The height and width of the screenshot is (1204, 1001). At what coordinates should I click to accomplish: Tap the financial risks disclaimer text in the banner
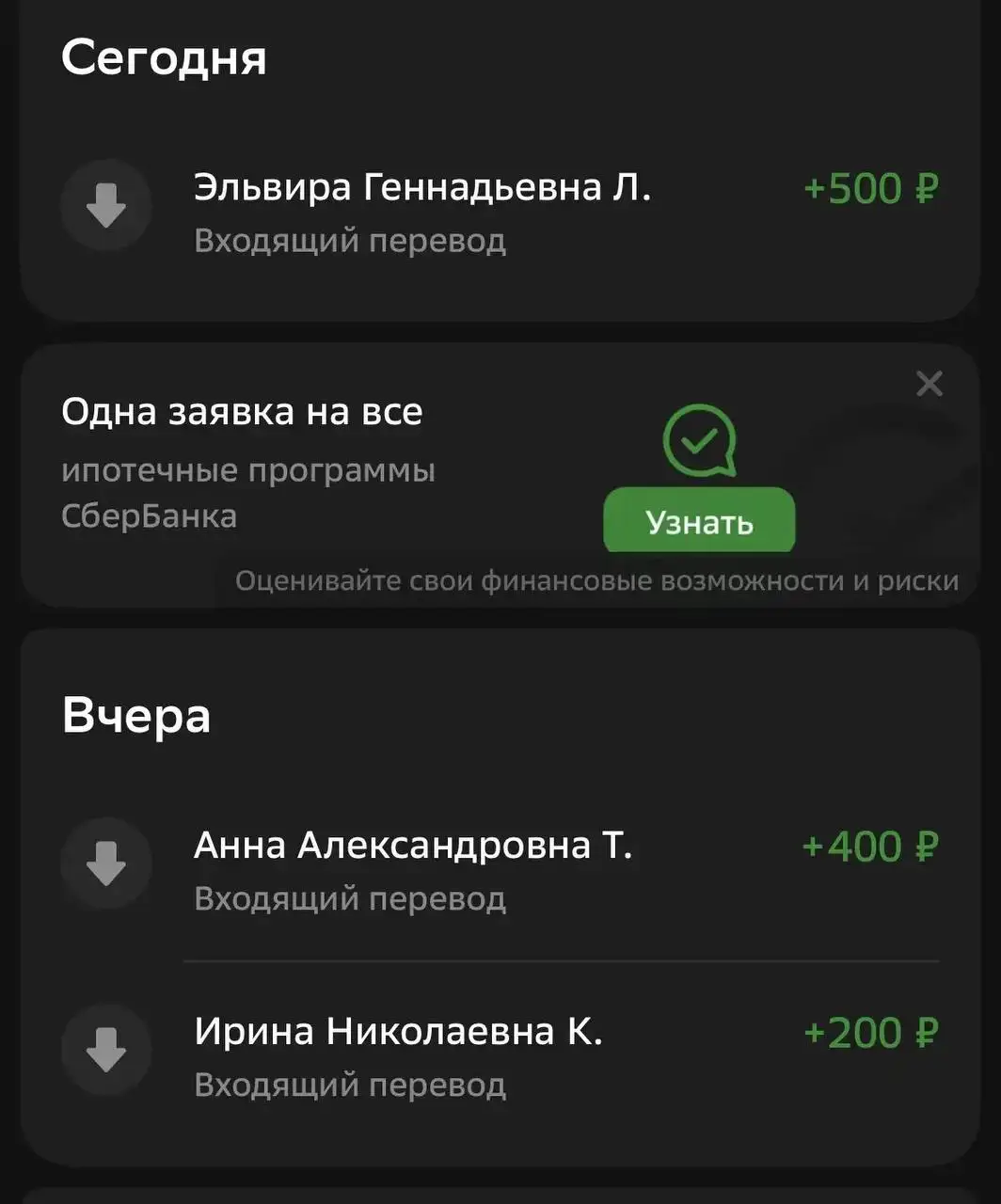pos(596,580)
